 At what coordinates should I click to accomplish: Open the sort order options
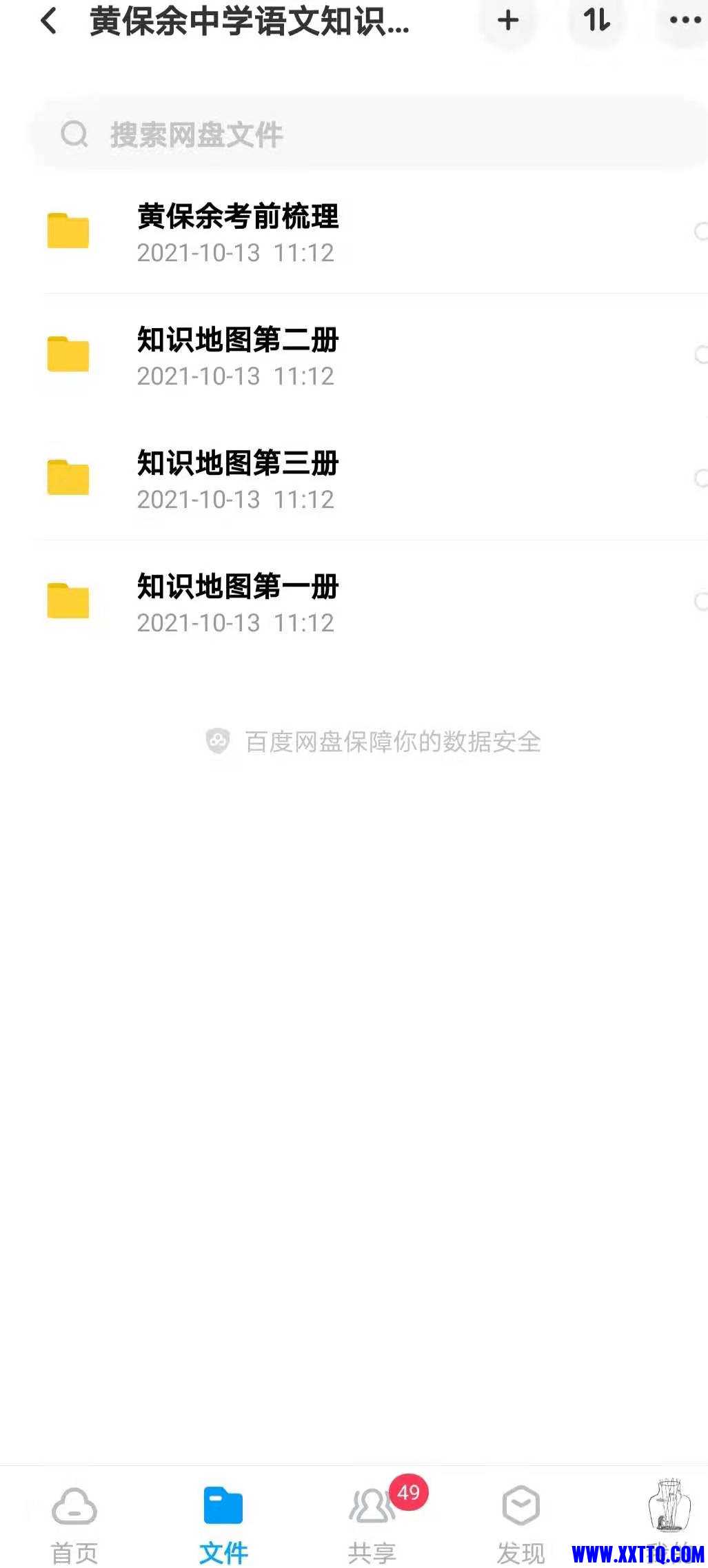(597, 21)
